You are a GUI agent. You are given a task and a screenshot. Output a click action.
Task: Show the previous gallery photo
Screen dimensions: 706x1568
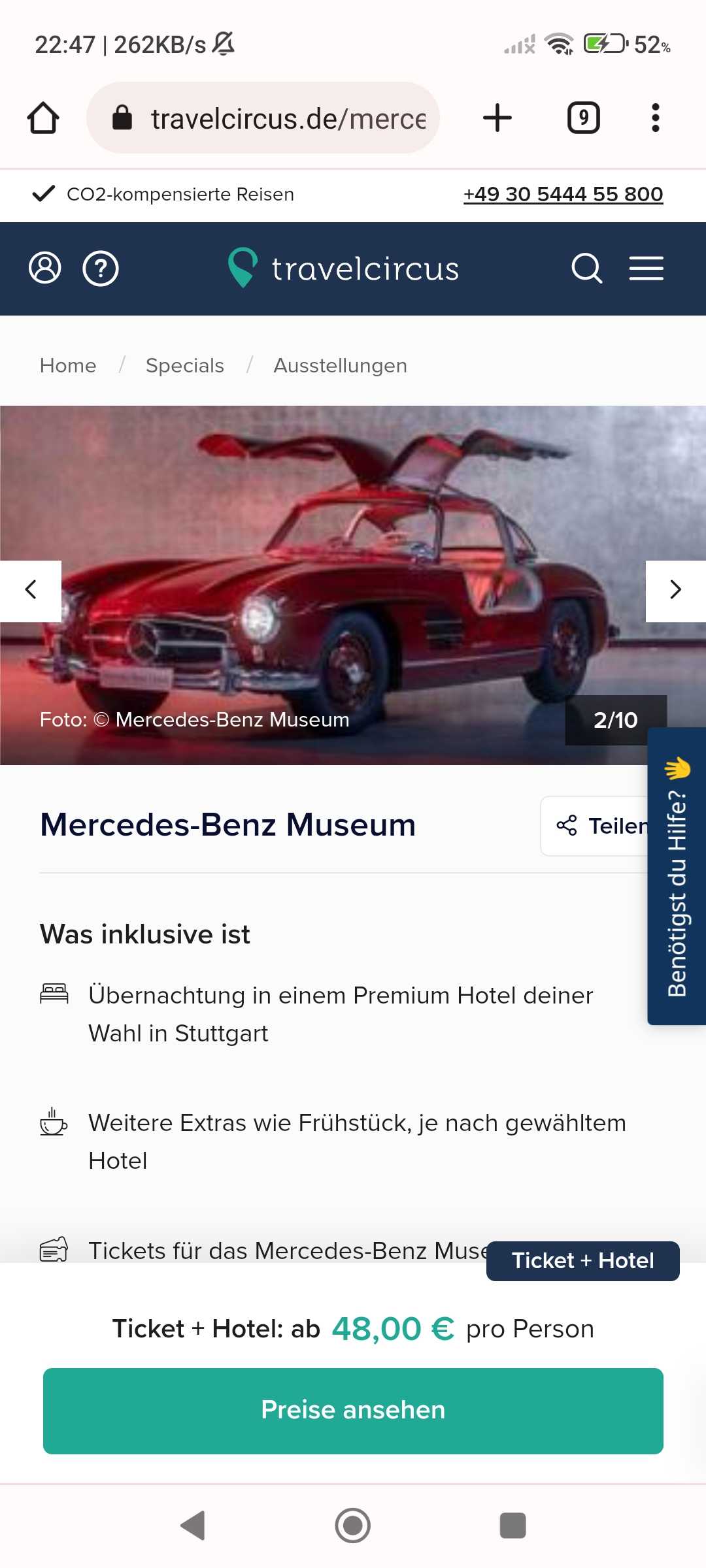click(x=31, y=590)
